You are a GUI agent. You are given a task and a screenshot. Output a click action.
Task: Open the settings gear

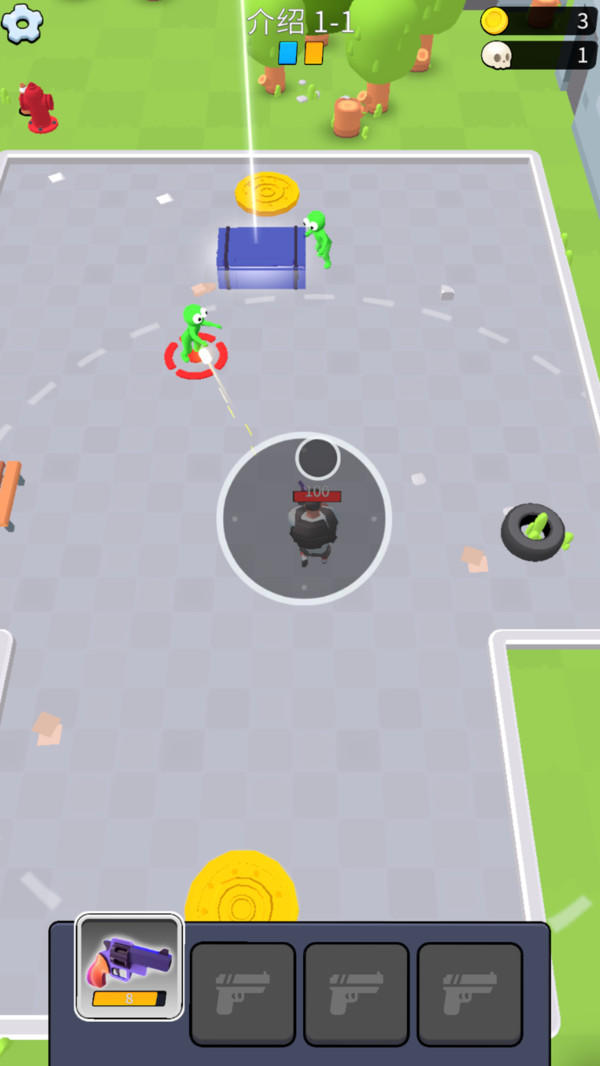[x=22, y=23]
